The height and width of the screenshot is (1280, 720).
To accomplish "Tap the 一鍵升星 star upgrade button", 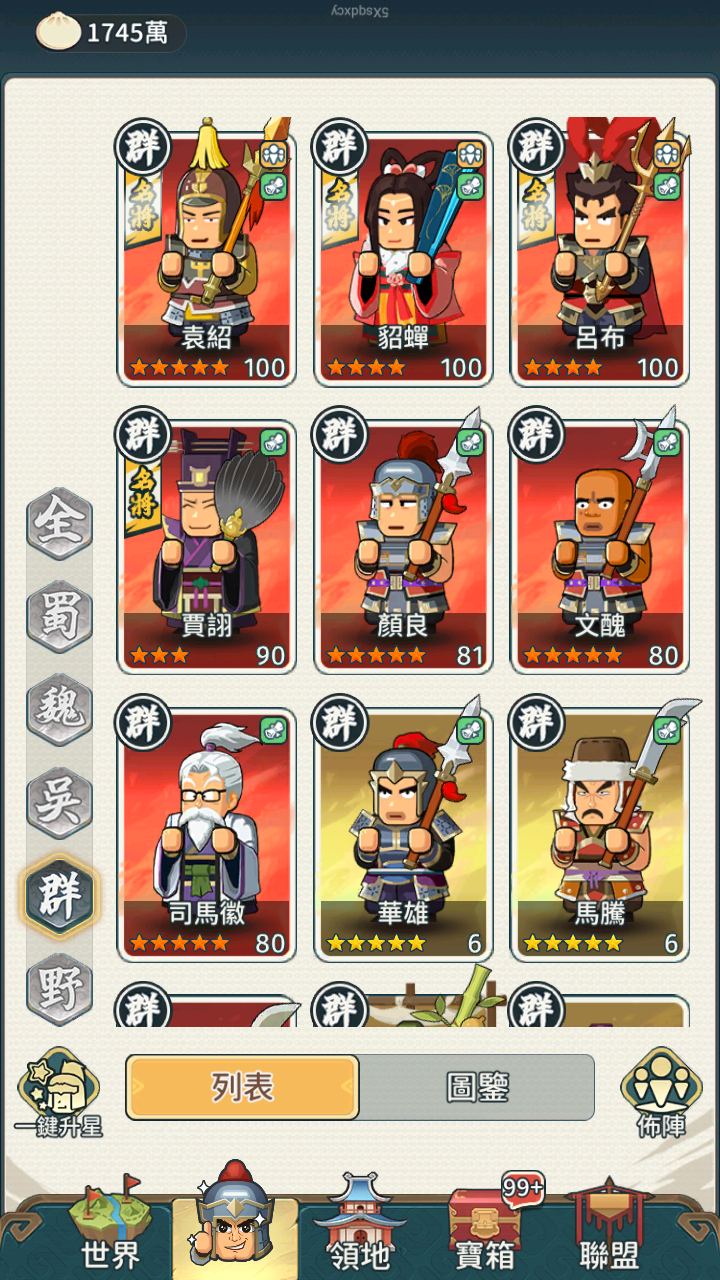I will point(60,1092).
